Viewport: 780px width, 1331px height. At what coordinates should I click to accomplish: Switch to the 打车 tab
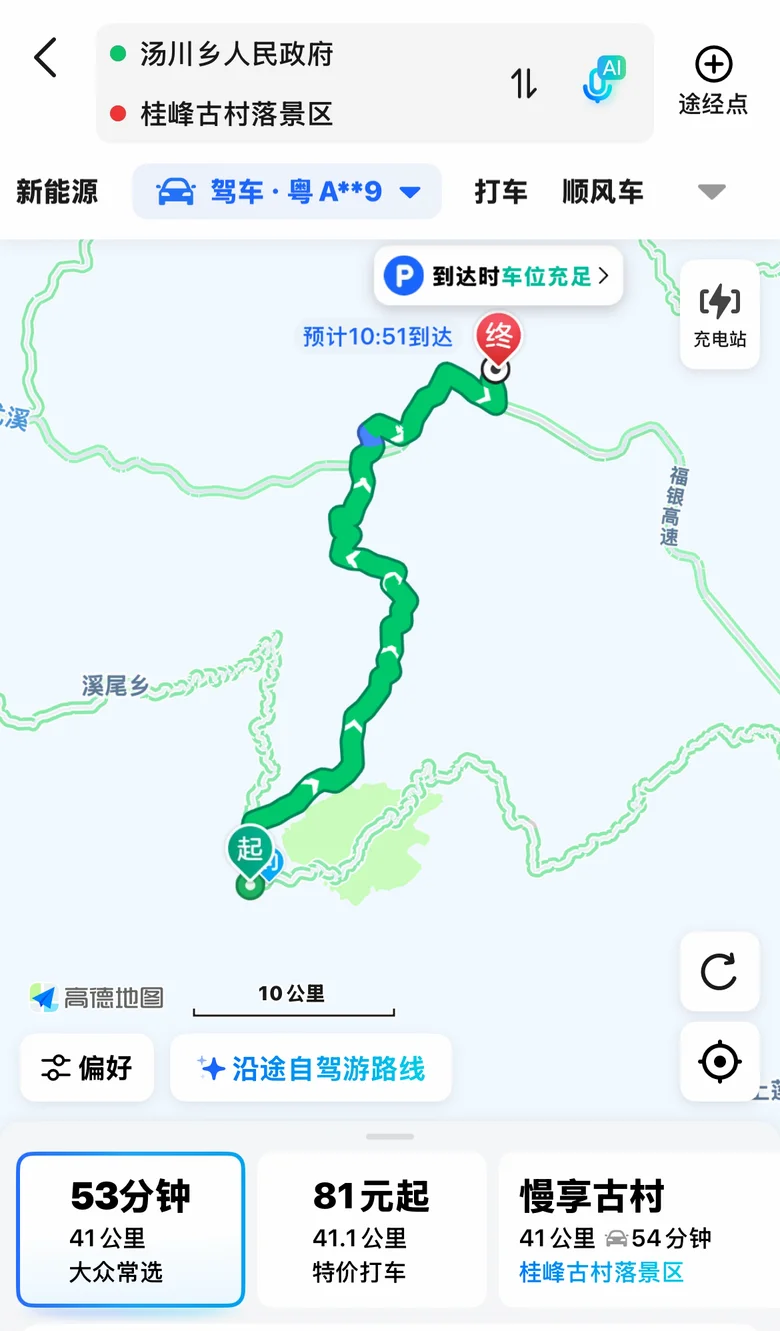click(x=501, y=191)
